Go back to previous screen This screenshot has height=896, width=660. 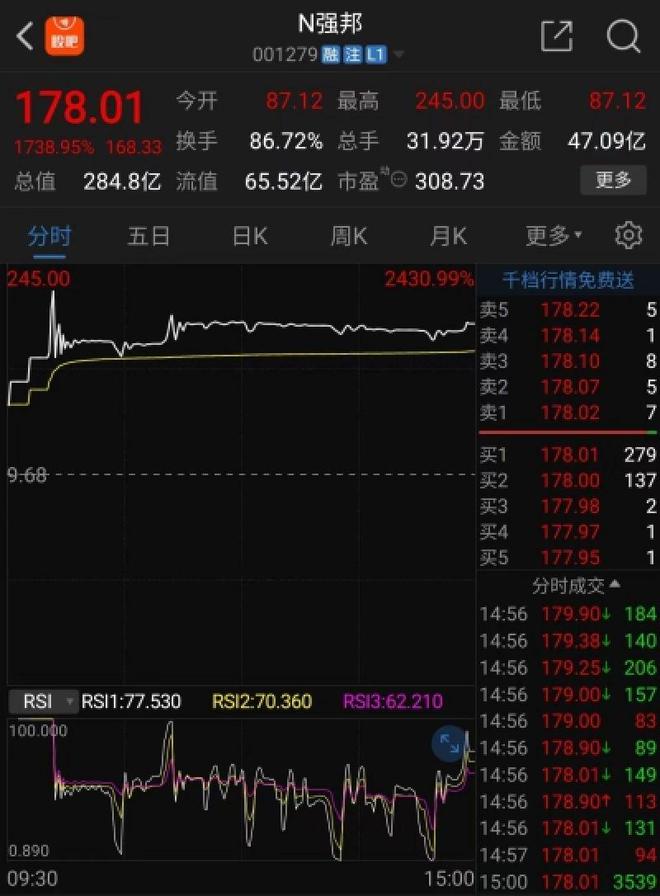tap(26, 37)
